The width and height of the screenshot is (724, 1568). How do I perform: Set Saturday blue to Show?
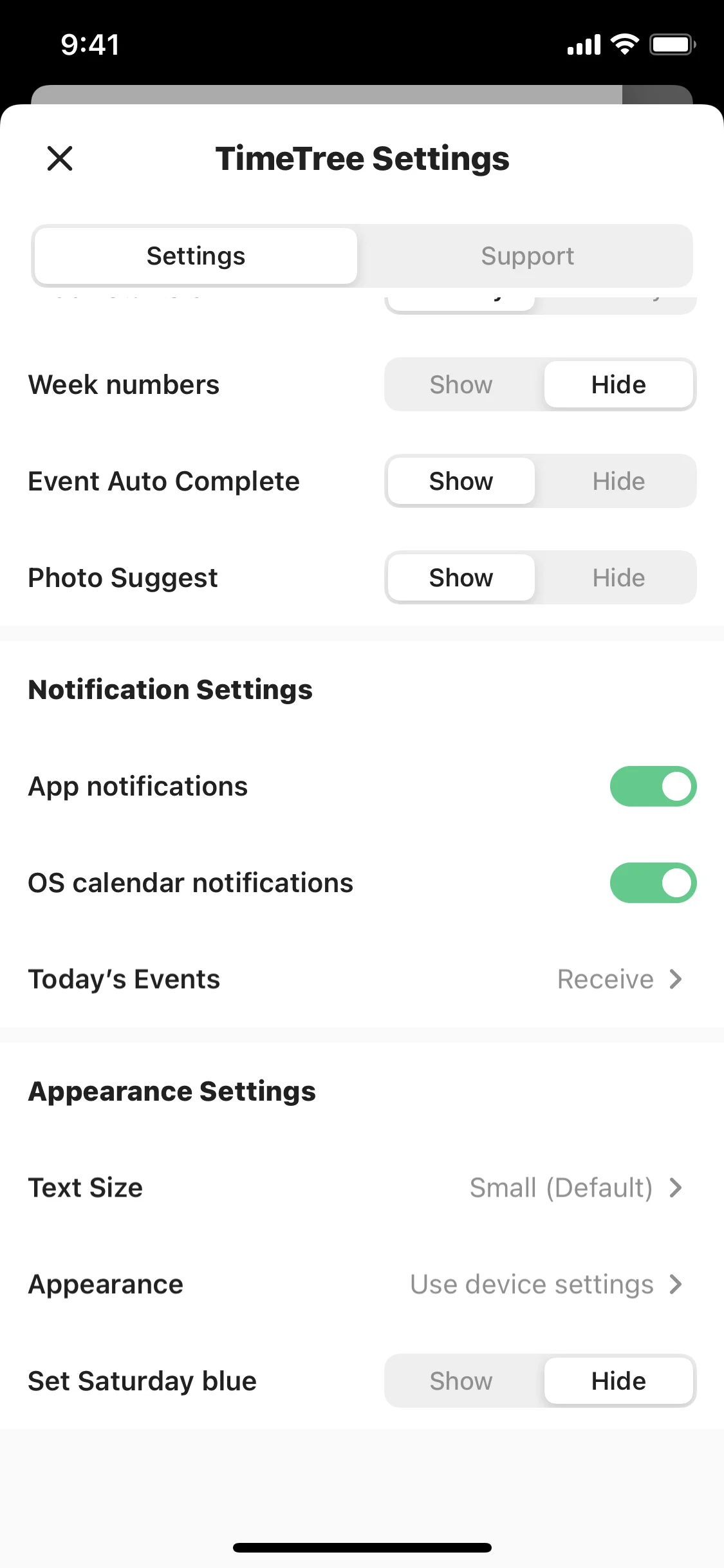click(461, 1381)
